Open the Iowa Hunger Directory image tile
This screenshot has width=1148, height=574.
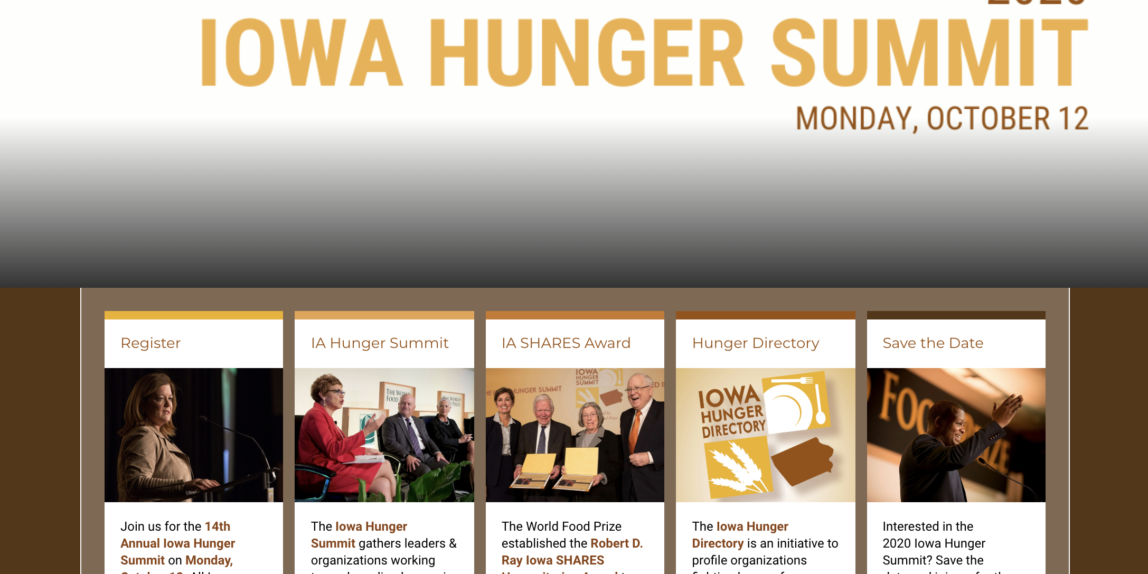(x=765, y=435)
